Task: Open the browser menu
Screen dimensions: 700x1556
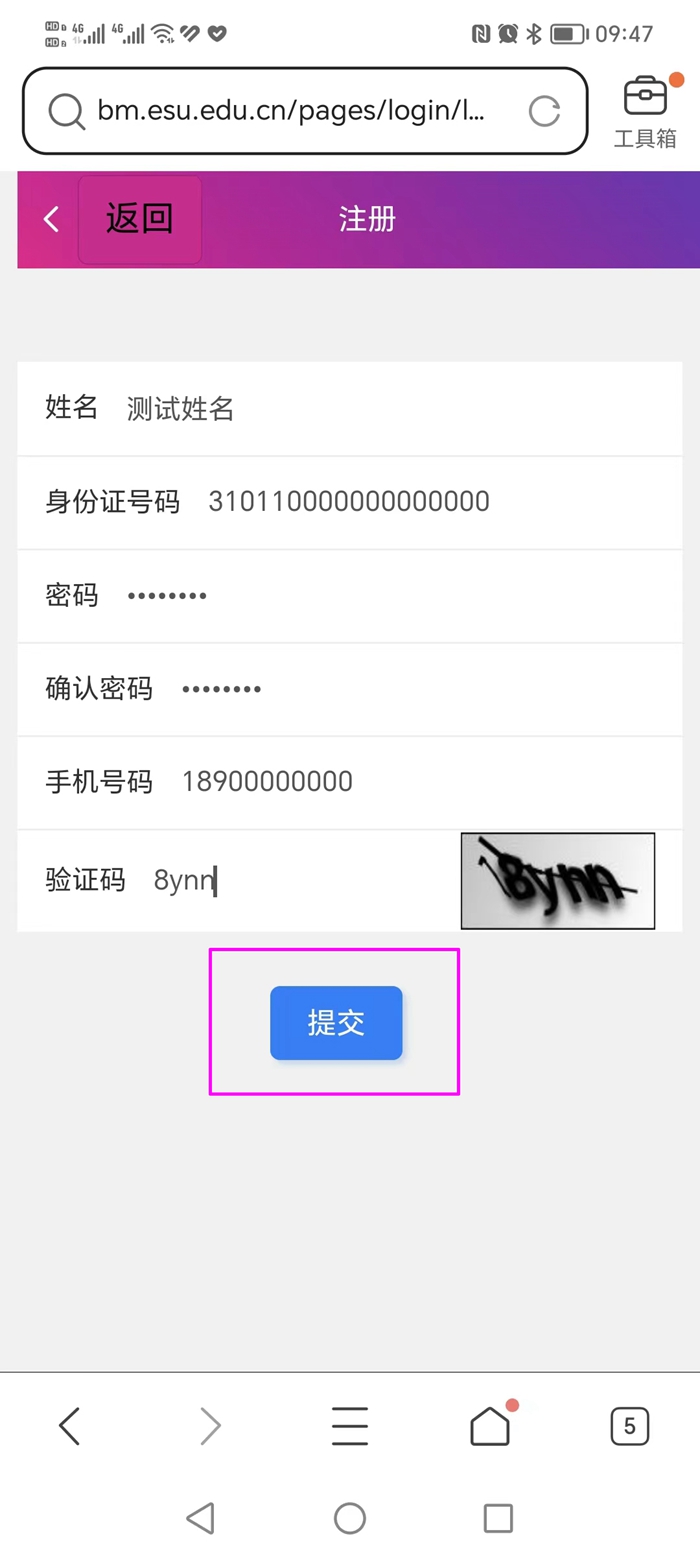Action: pos(350,1425)
